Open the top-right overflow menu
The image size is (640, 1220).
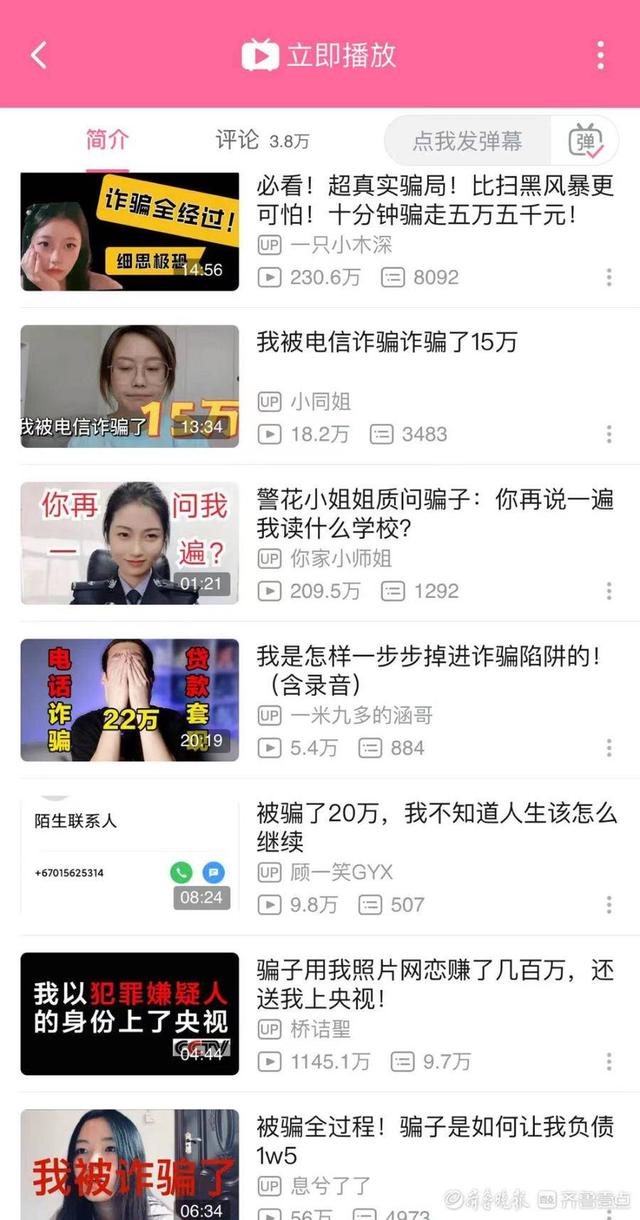click(600, 55)
